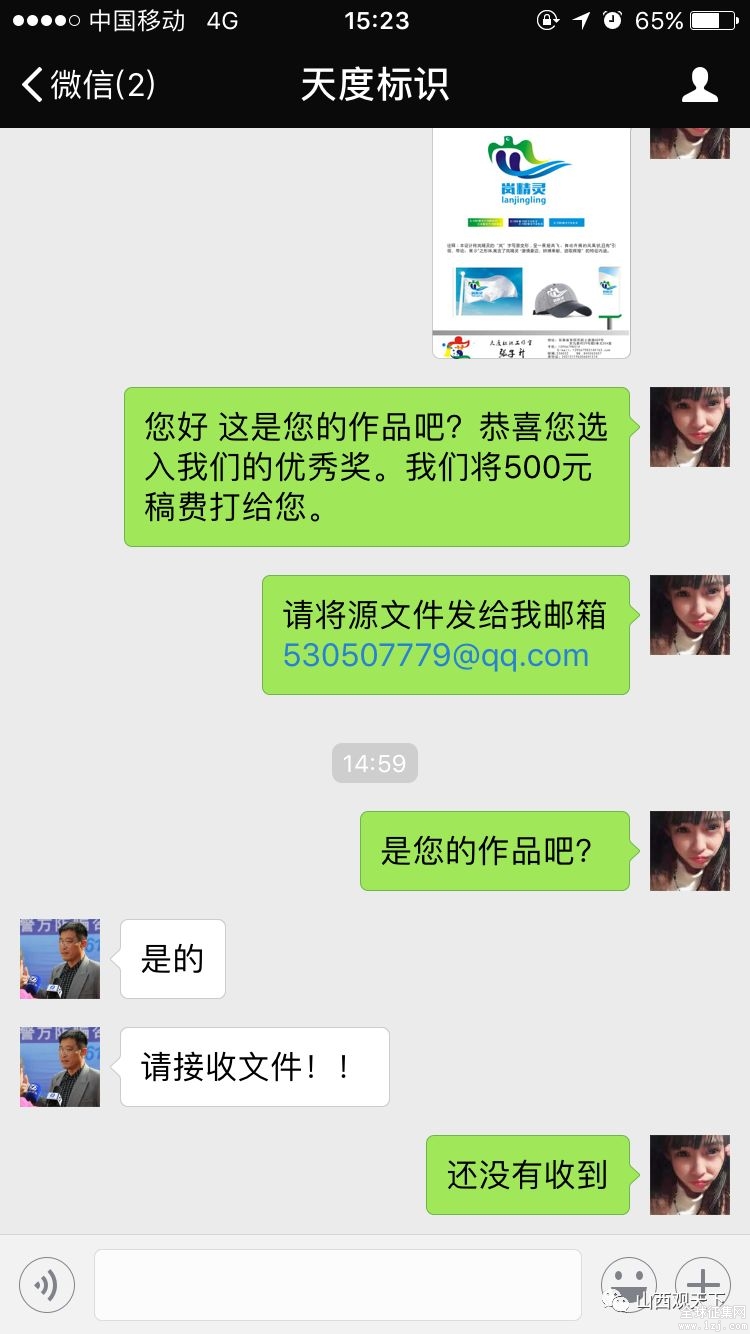This screenshot has width=750, height=1334.
Task: Open the lanjingling design image message
Action: (x=531, y=244)
